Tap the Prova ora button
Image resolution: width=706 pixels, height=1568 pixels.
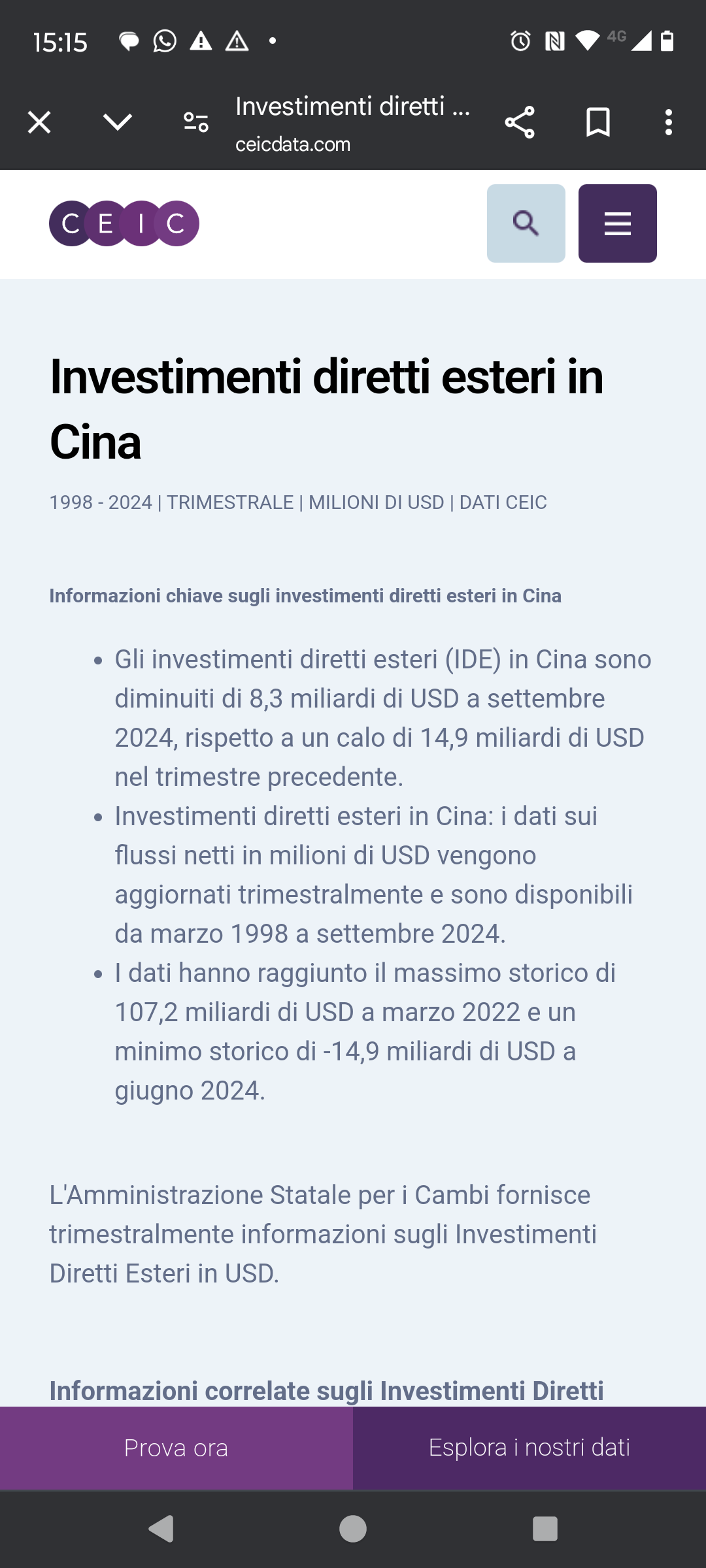pos(176,1448)
